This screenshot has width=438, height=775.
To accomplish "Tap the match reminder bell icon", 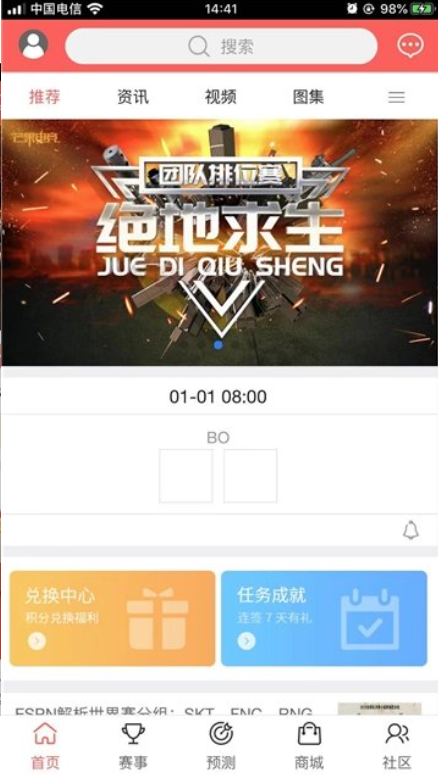I will [x=411, y=530].
